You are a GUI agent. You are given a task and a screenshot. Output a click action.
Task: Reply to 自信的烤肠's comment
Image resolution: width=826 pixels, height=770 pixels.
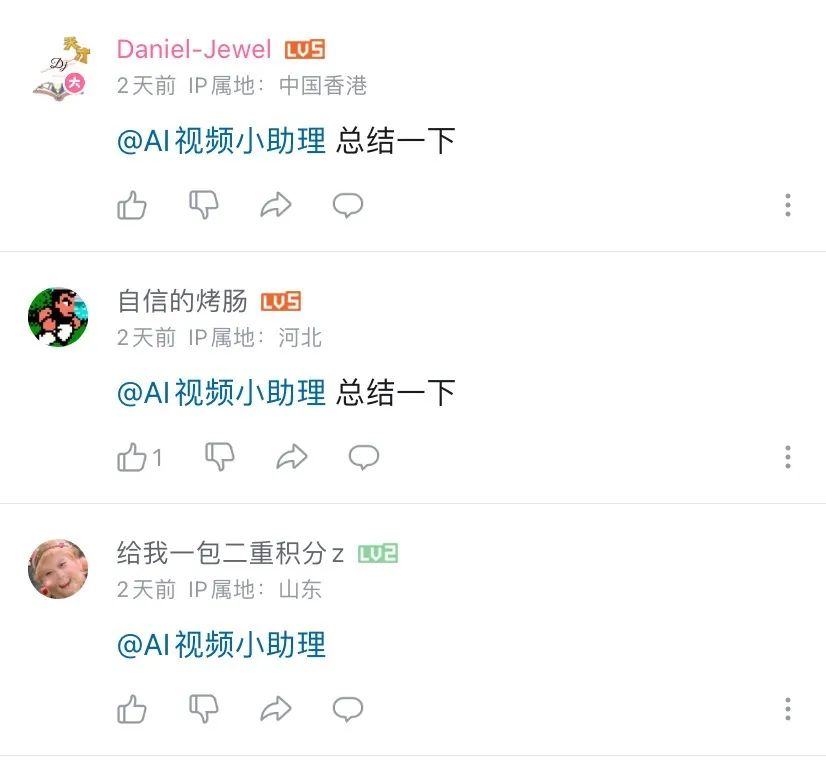pos(364,458)
